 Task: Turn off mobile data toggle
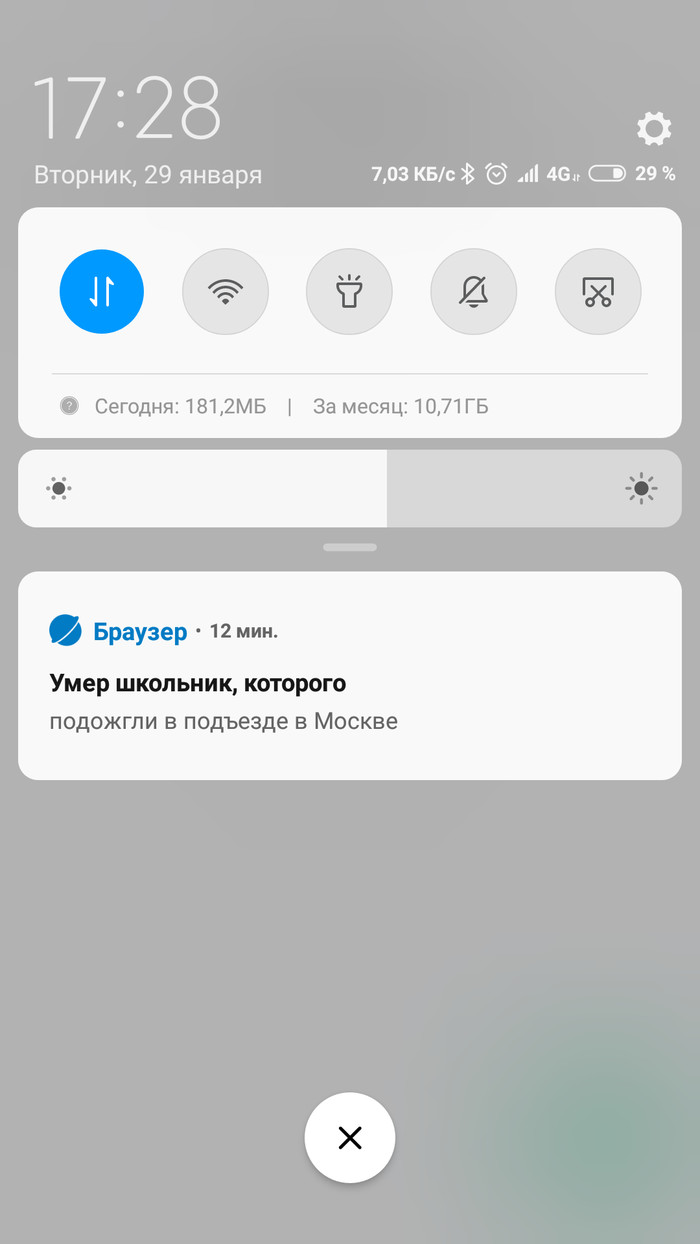click(101, 291)
